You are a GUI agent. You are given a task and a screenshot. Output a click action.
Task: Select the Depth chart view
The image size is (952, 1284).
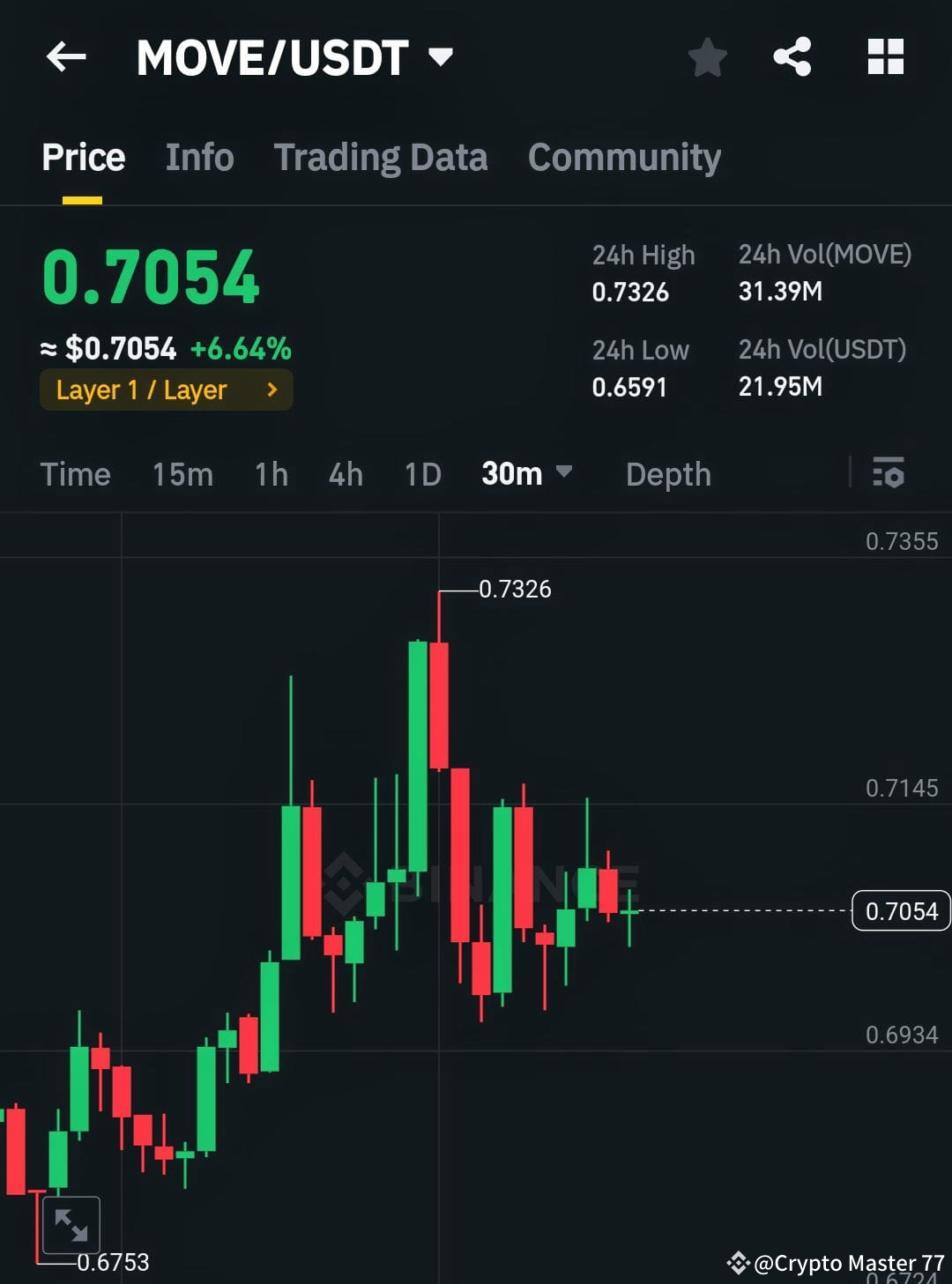(668, 474)
